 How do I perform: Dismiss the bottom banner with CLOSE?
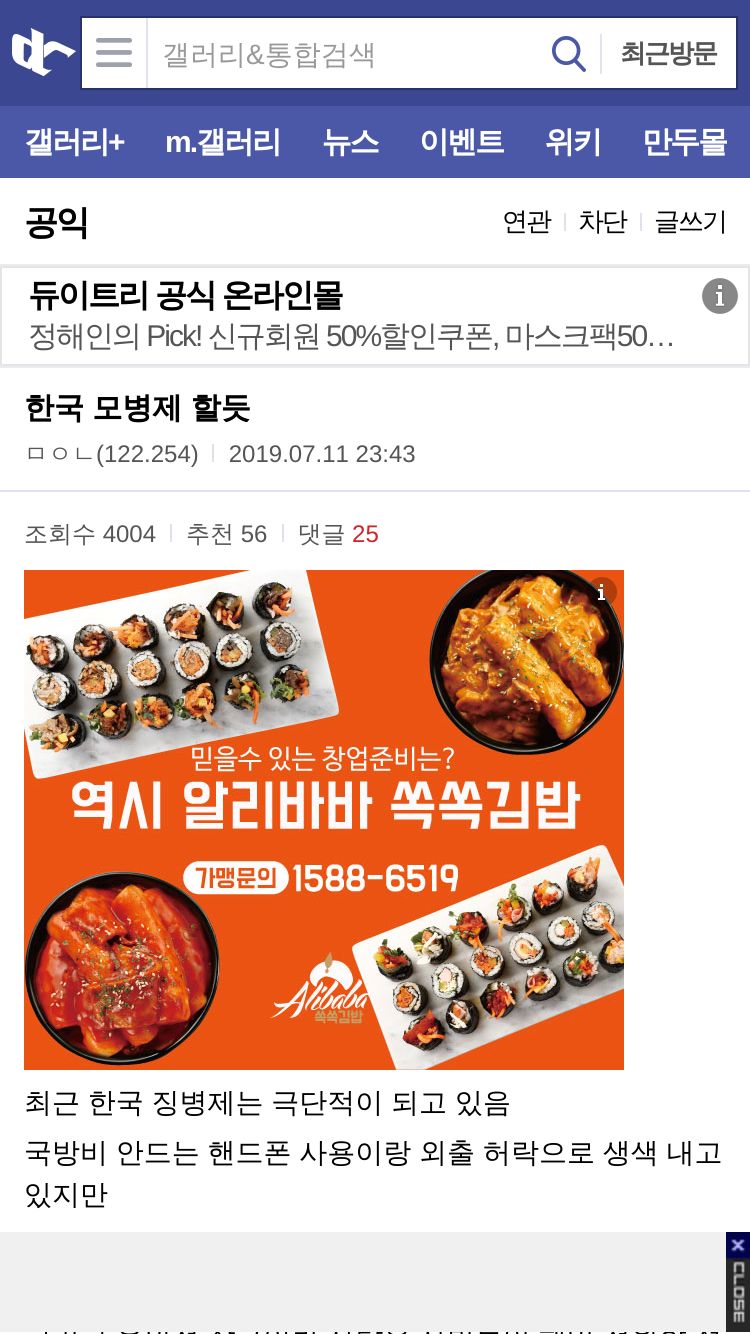pyautogui.click(x=738, y=1283)
